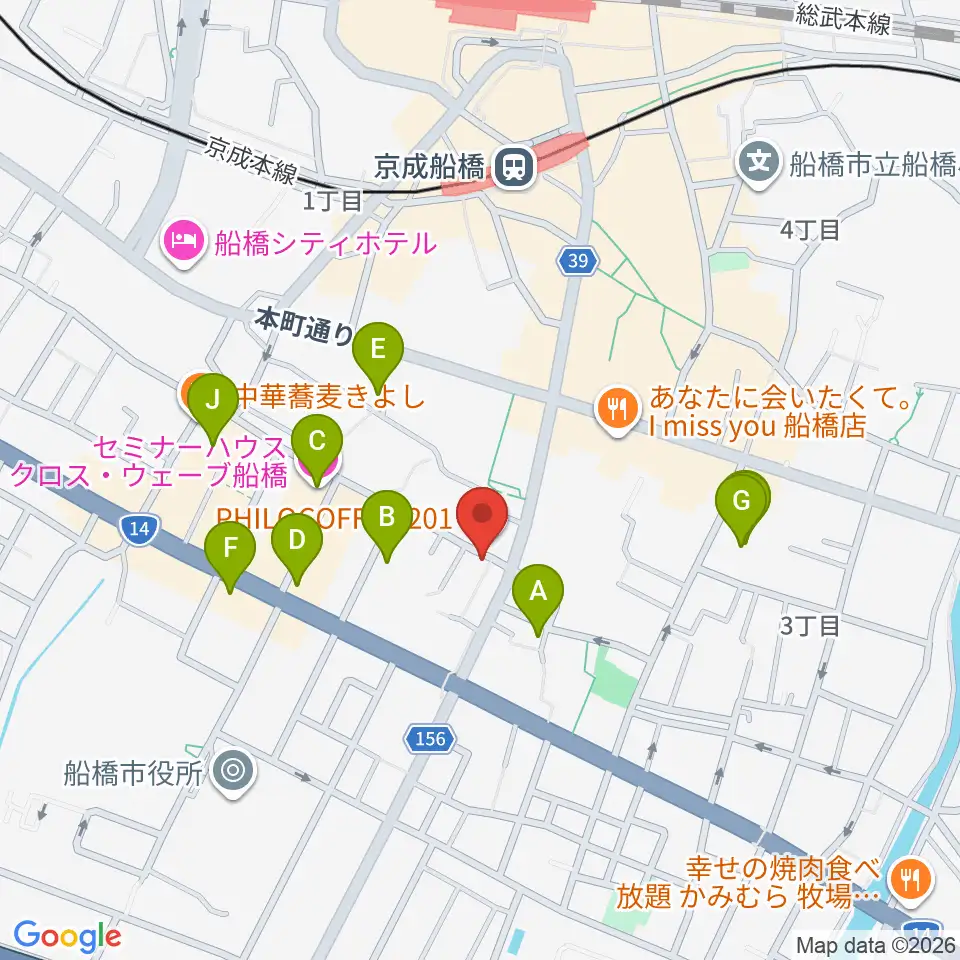Tap the green marker labeled B
Screen dimensions: 960x960
[x=386, y=517]
